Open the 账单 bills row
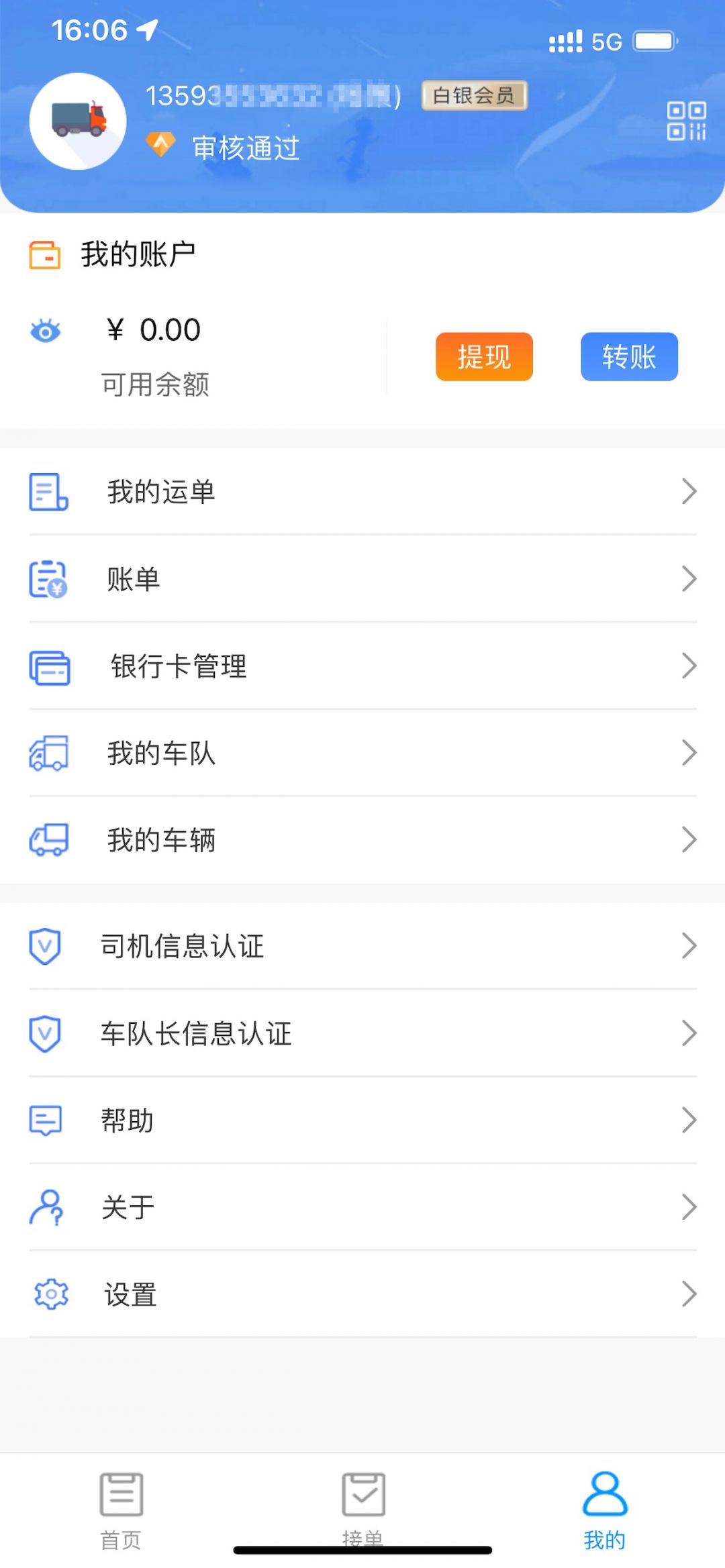The height and width of the screenshot is (1568, 725). [x=362, y=579]
